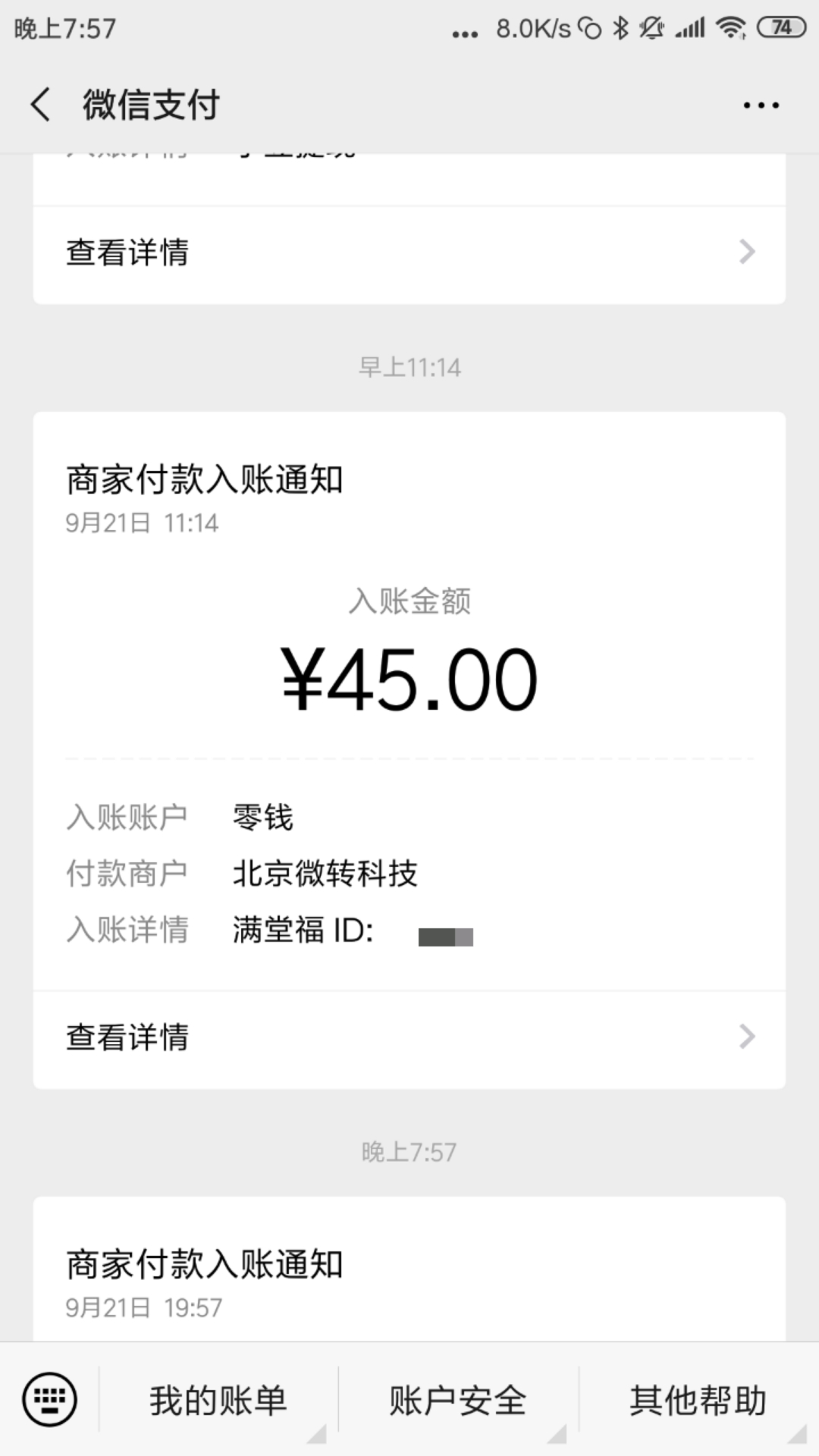The height and width of the screenshot is (1456, 819).
Task: Open 账户安全 menu
Action: [x=458, y=1400]
